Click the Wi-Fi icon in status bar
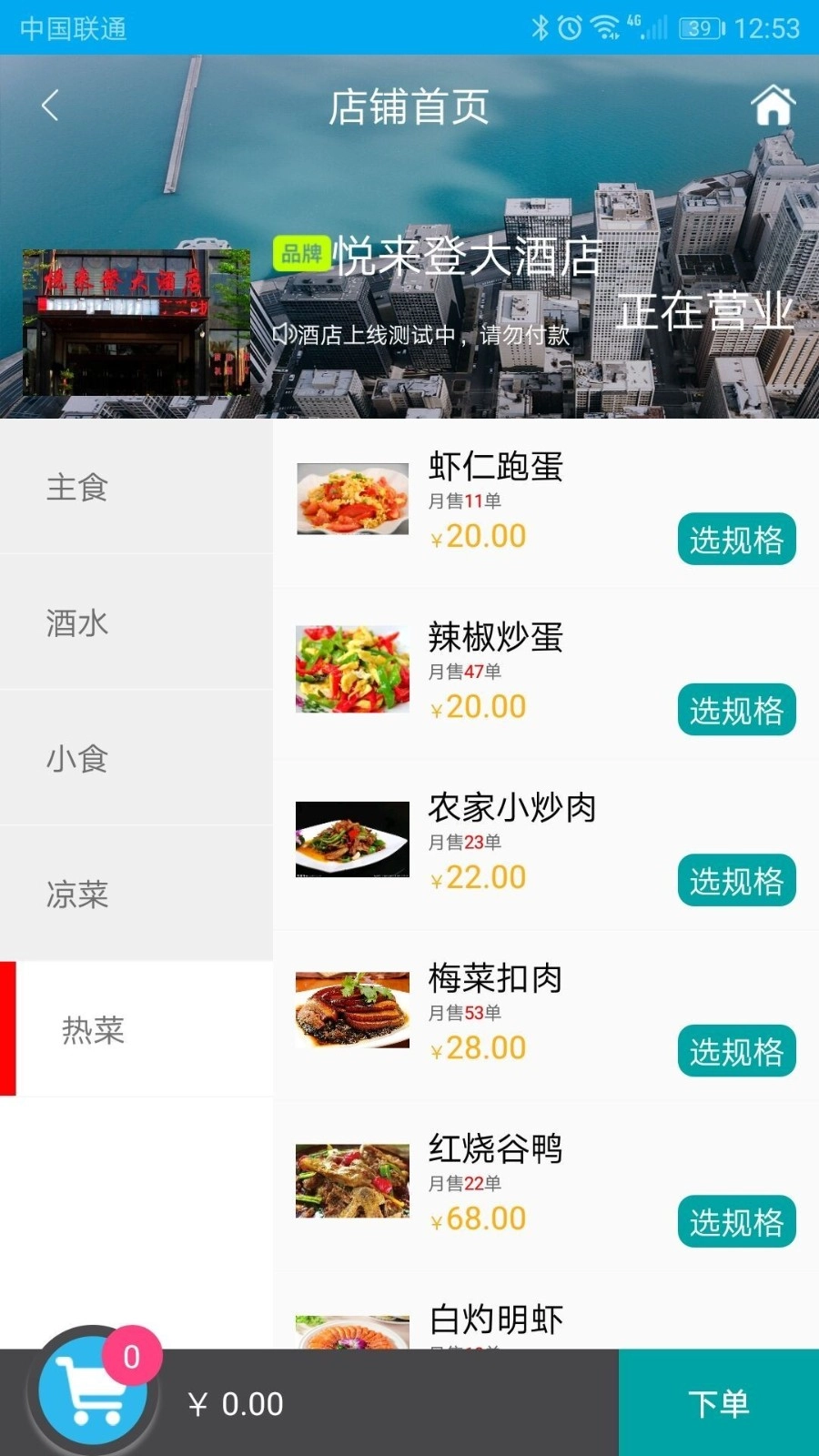Viewport: 819px width, 1456px height. tap(605, 28)
